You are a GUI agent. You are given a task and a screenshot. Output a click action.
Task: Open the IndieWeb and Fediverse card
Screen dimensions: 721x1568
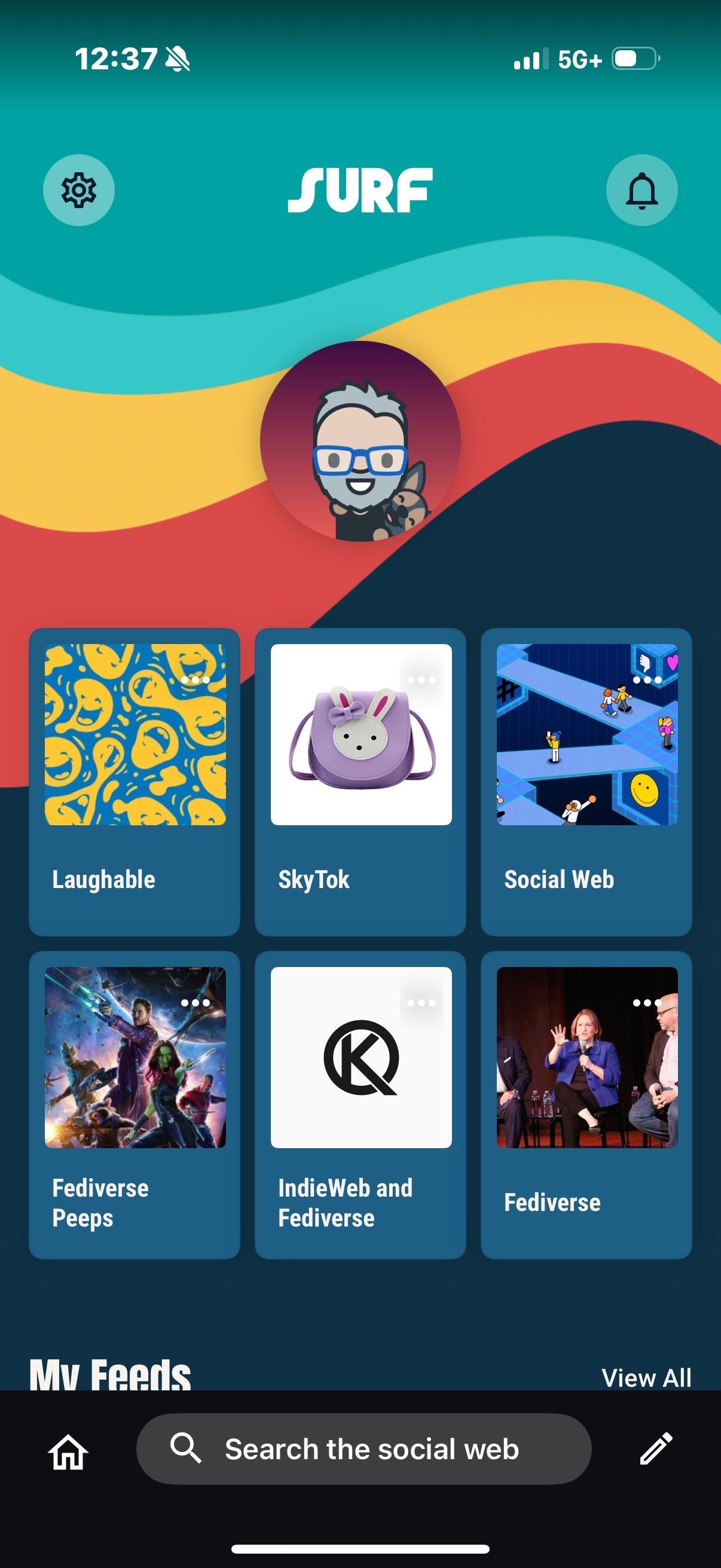pyautogui.click(x=360, y=1105)
